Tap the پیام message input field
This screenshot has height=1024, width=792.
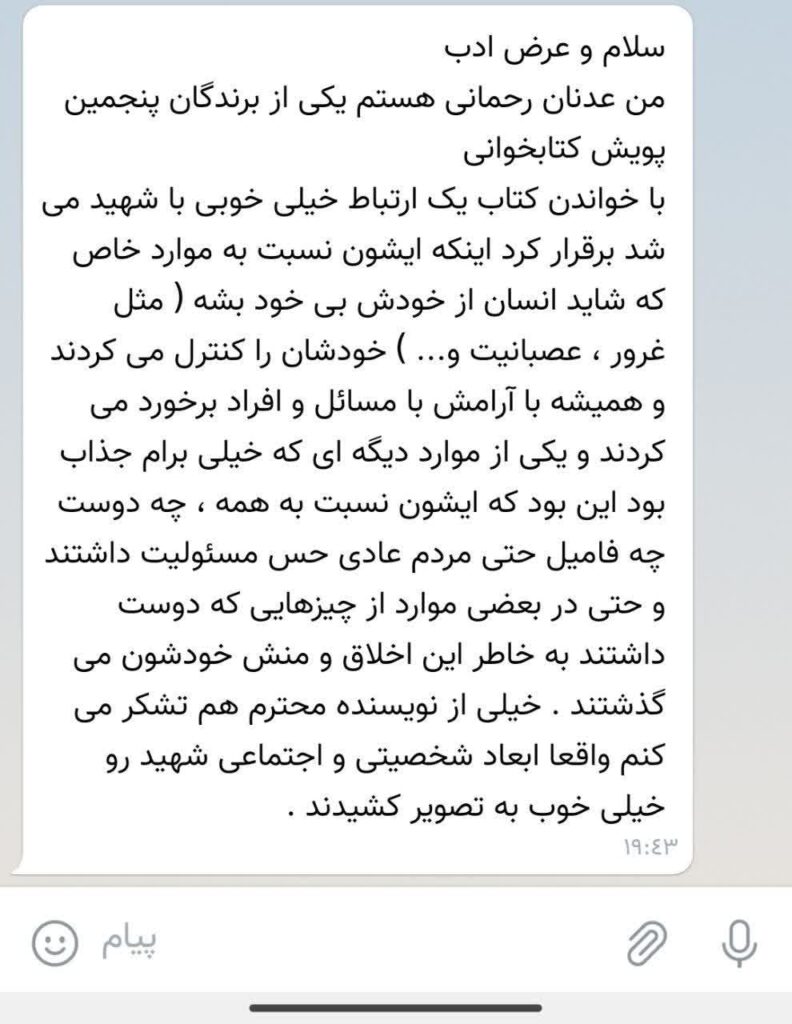[x=353, y=942]
